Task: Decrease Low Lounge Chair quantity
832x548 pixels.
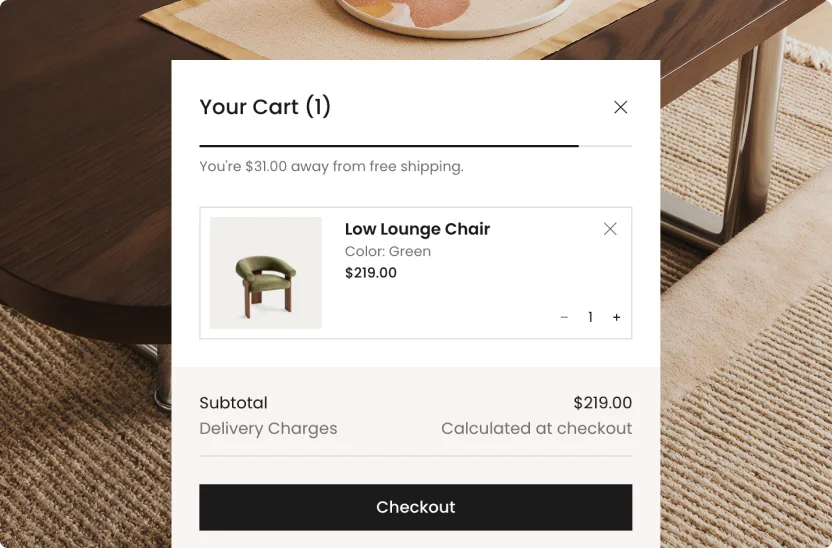Action: [564, 317]
